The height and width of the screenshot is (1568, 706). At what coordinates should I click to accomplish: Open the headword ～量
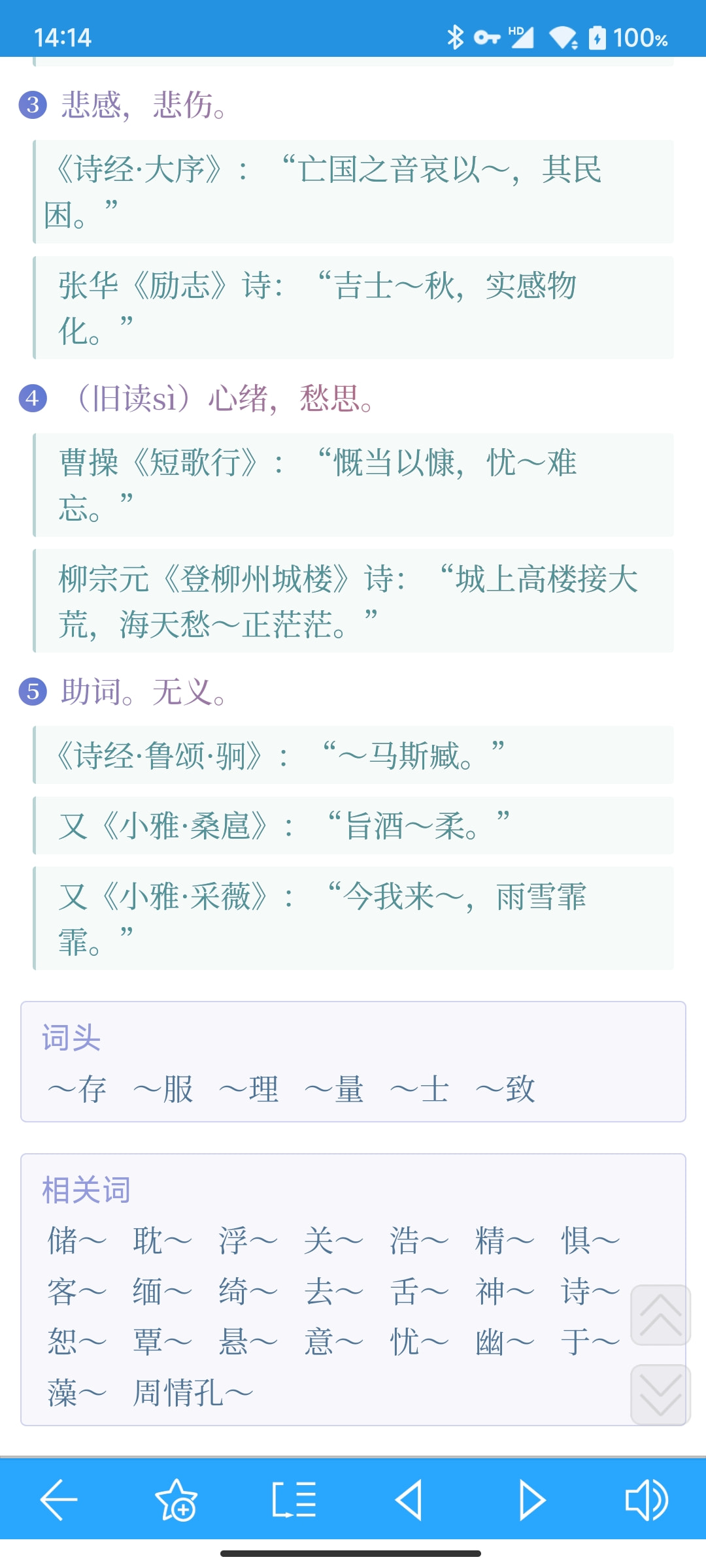tap(334, 1090)
